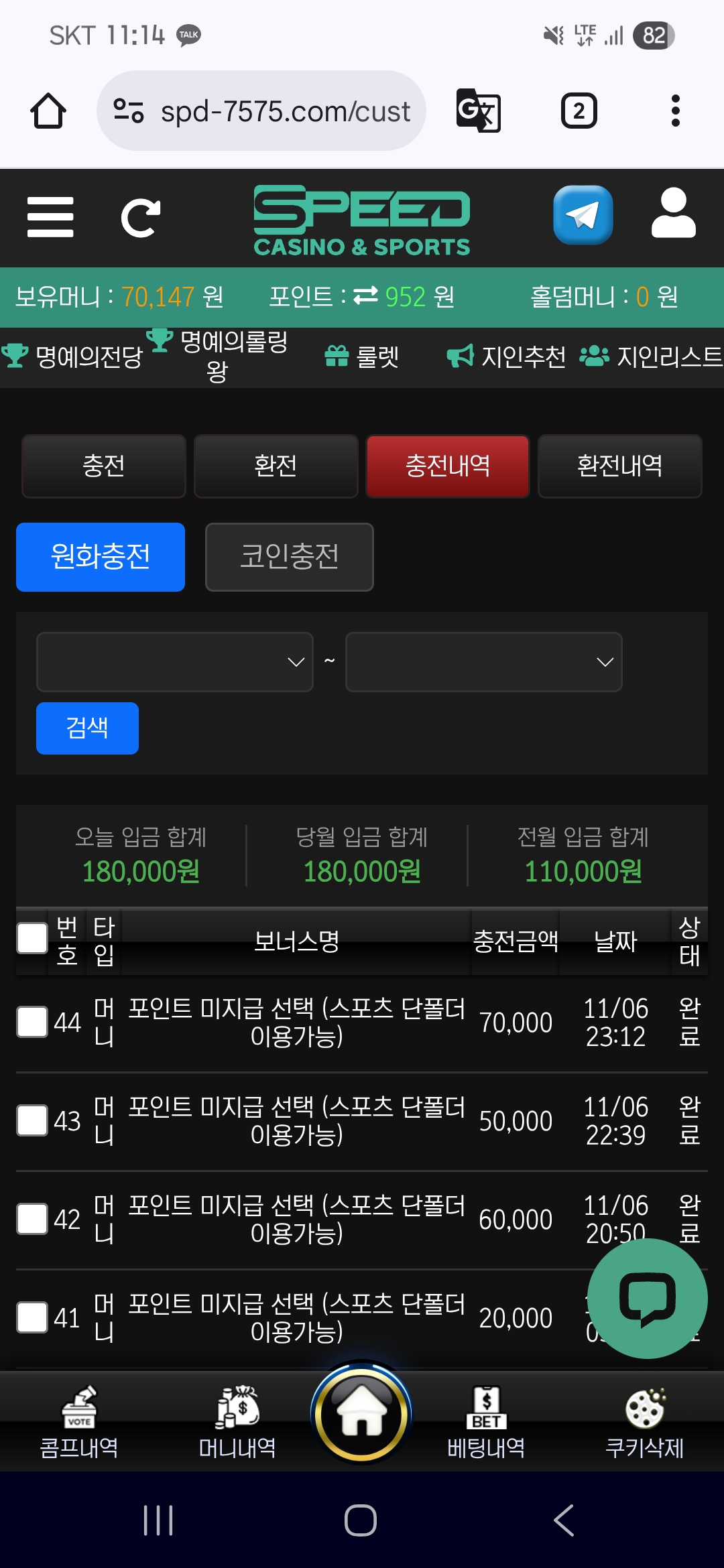Switch to the 환전내역 tab
The width and height of the screenshot is (724, 1568).
[619, 466]
